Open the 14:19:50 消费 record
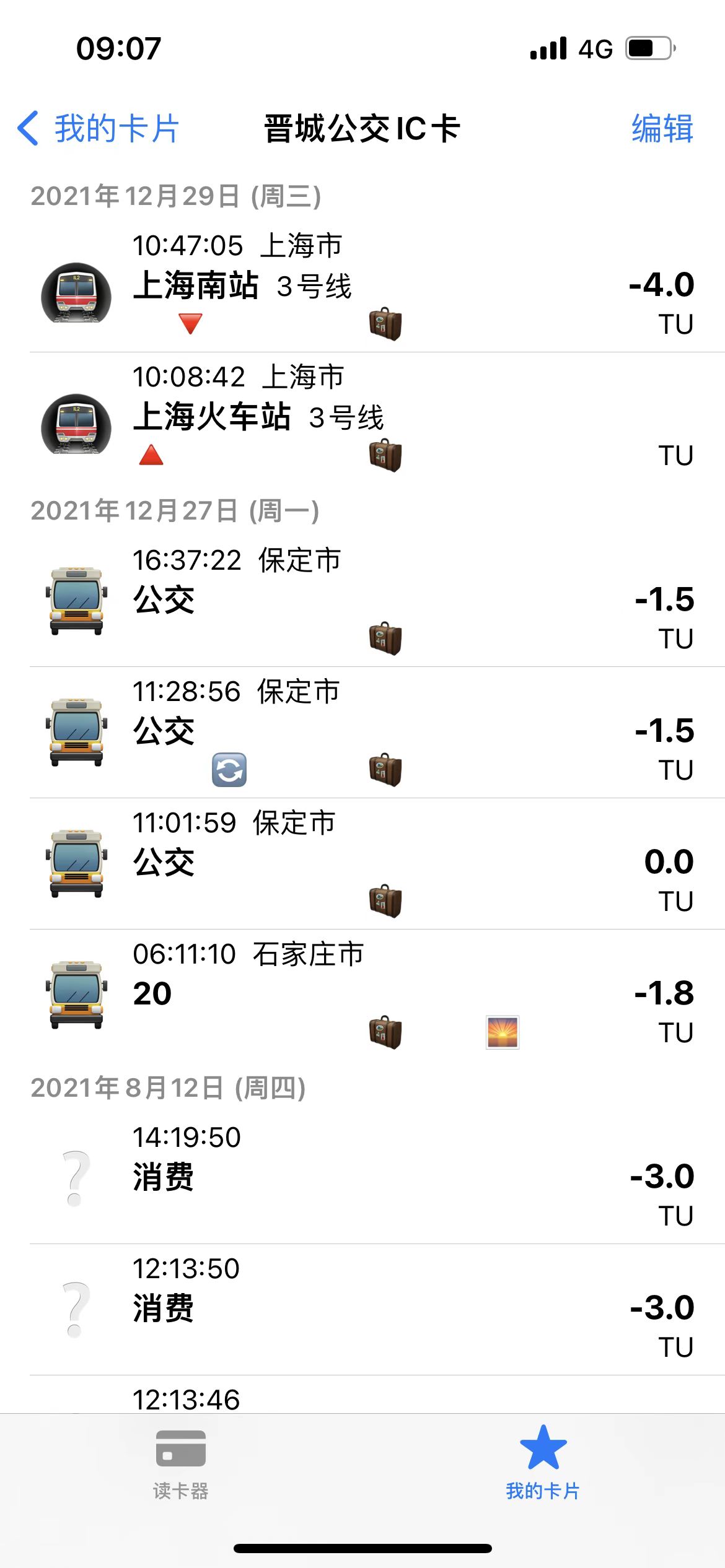 (x=372, y=1177)
